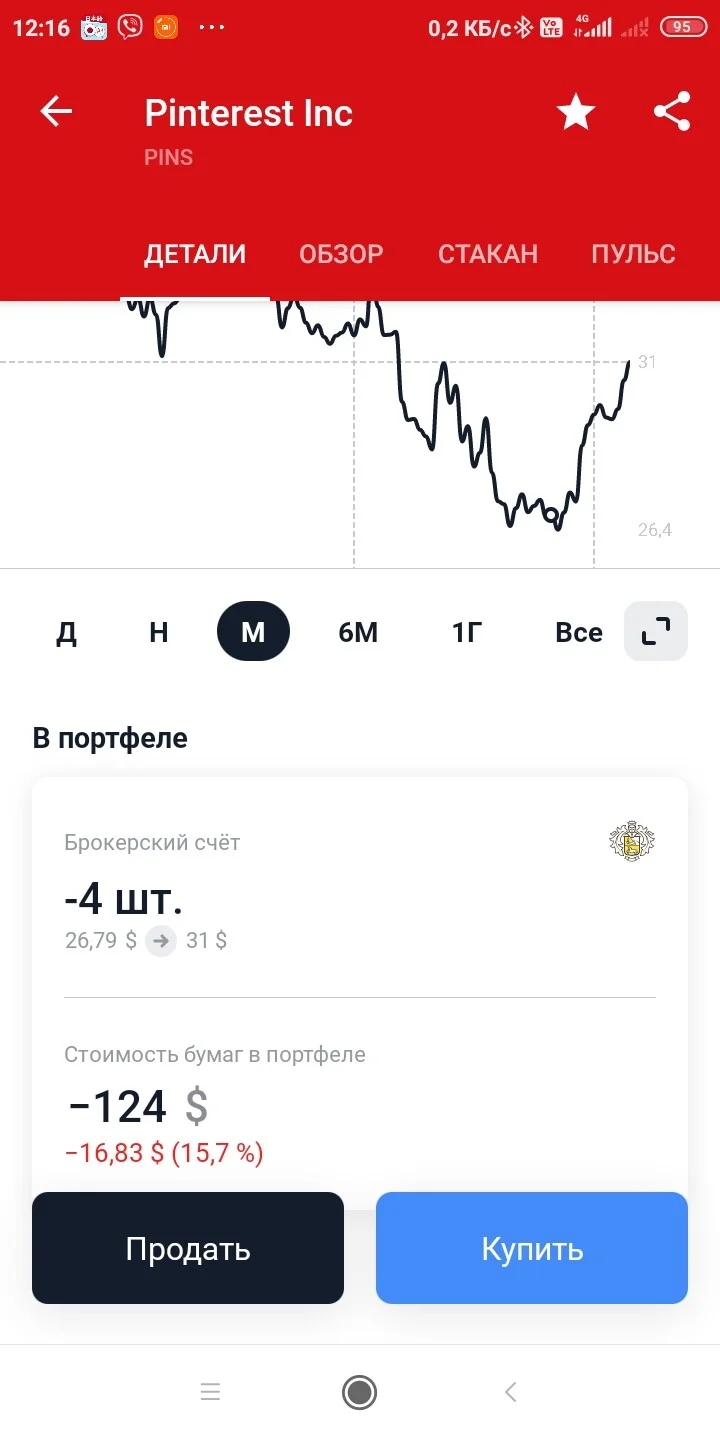Add Pinterest Inc to favorites star
Screen dimensions: 720x1440
576,112
